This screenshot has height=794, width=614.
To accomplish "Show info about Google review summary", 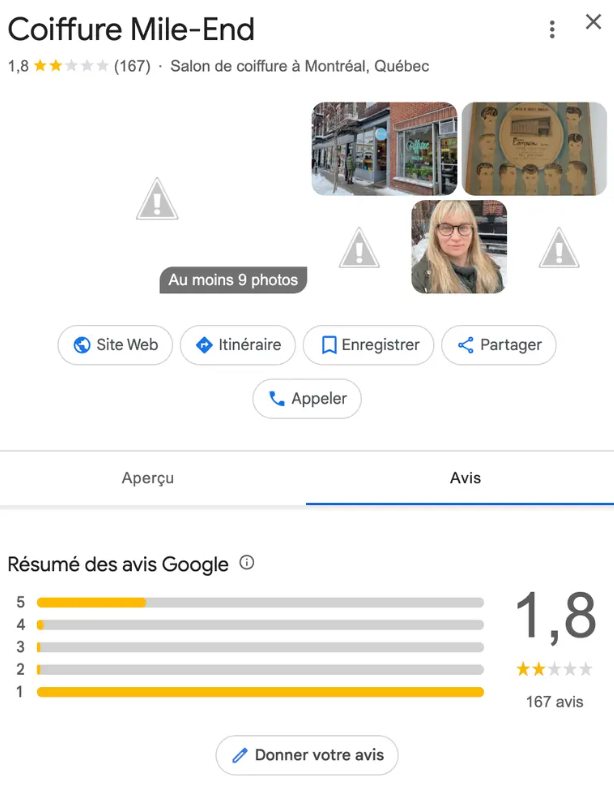I will point(247,563).
